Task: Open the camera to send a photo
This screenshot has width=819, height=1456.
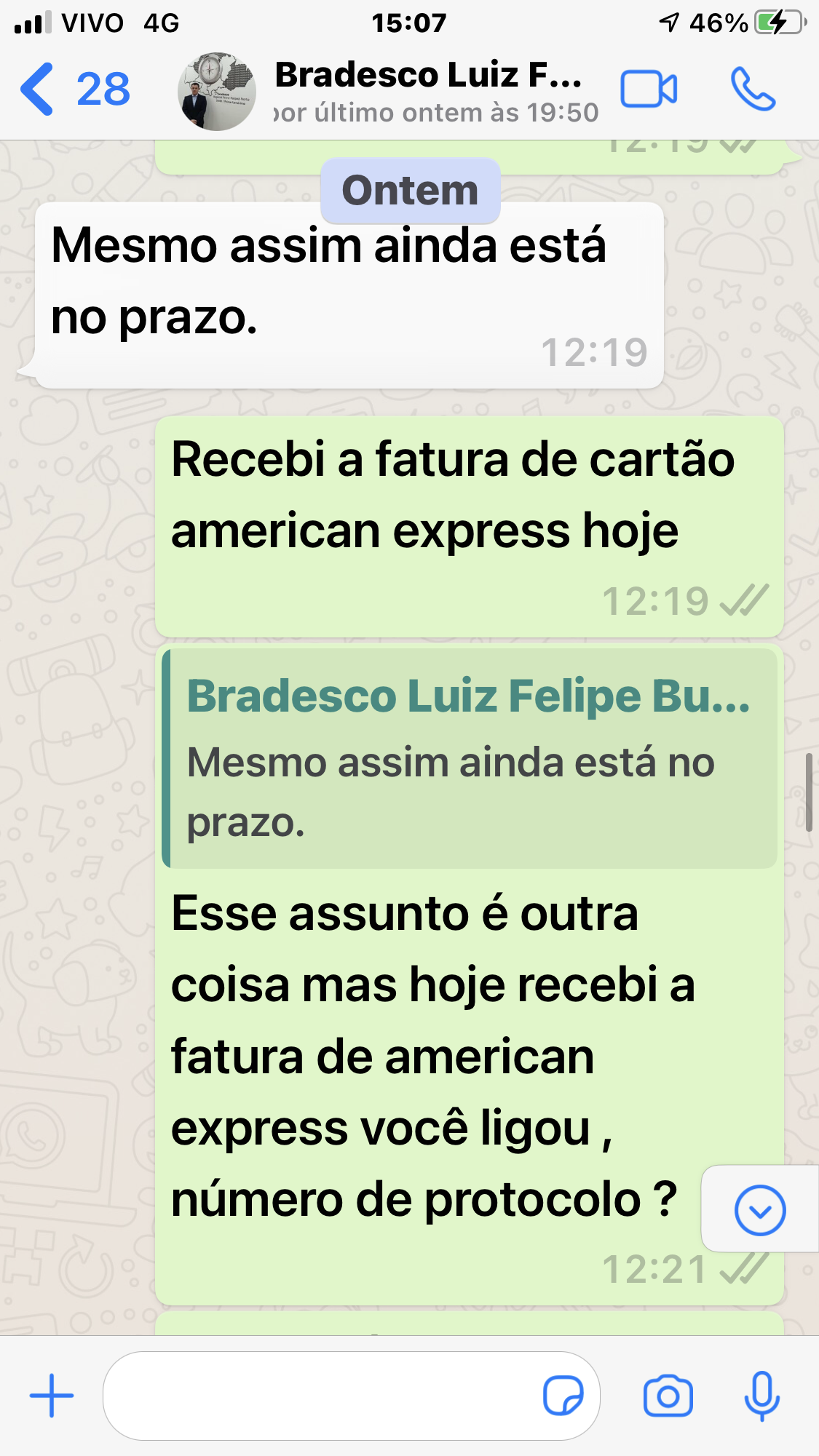Action: [668, 1396]
